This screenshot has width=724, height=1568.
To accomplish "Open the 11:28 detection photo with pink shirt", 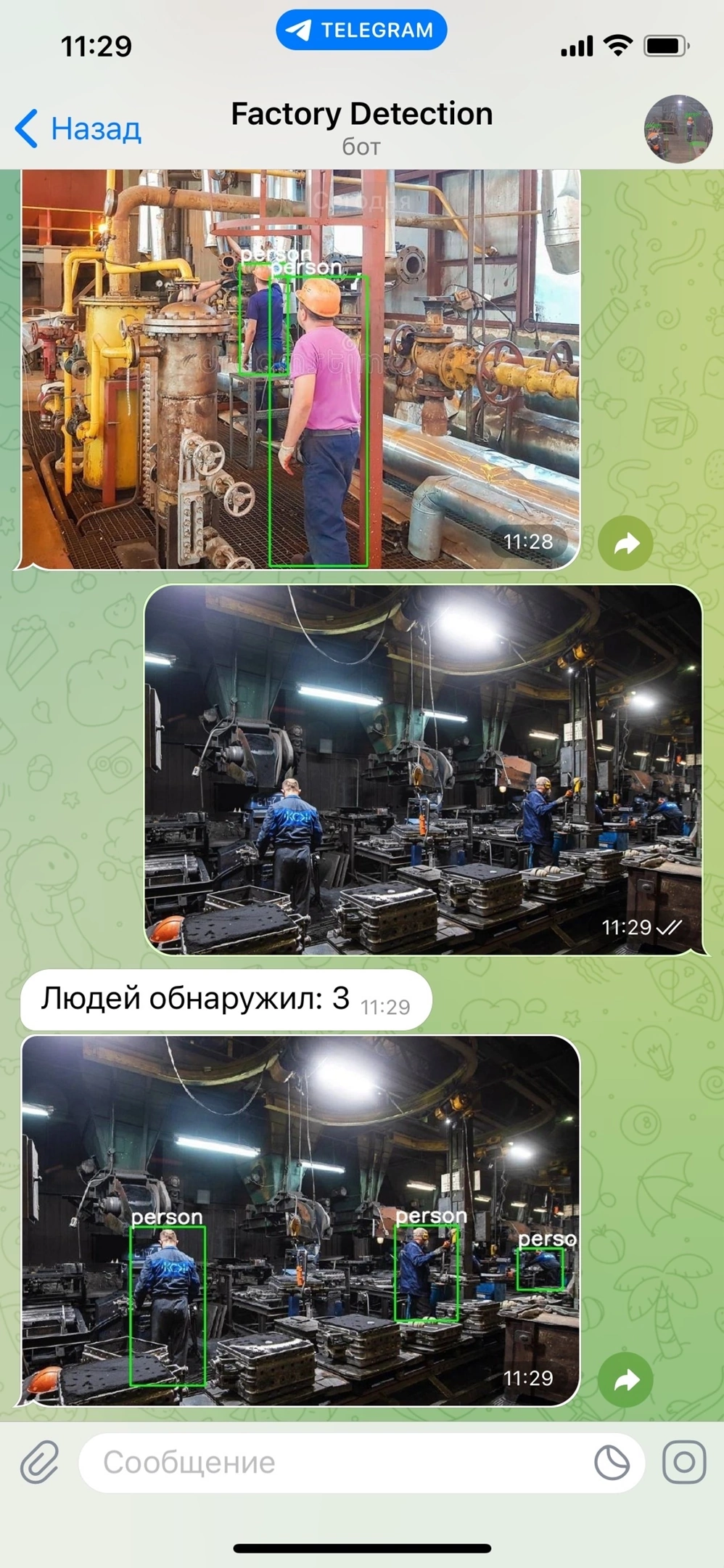I will pos(300,369).
